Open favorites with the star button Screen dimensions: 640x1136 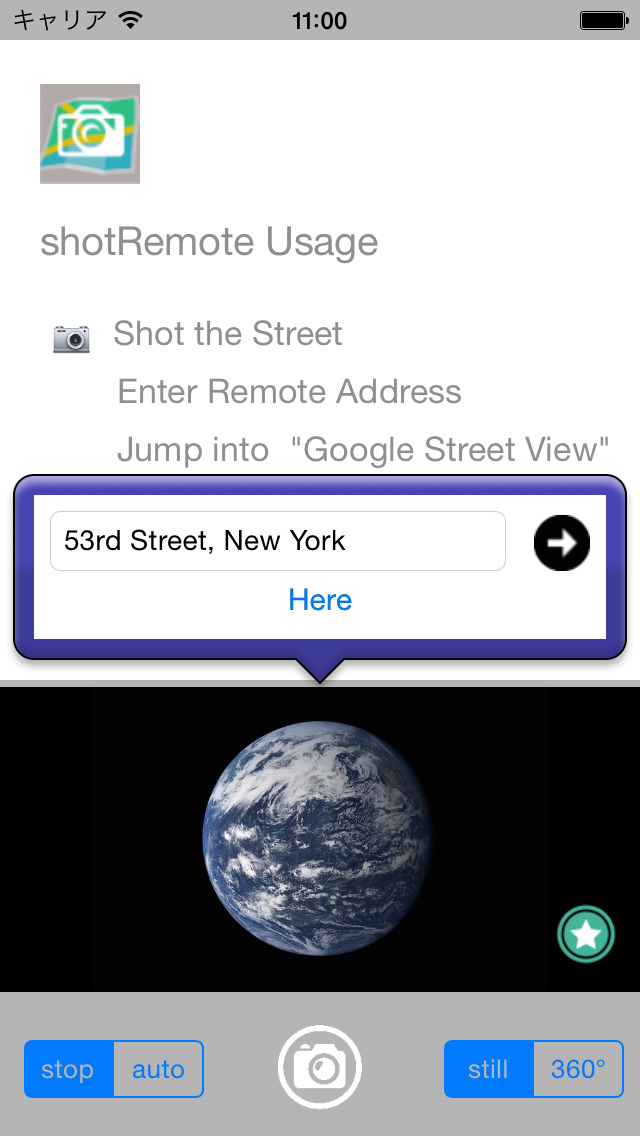click(585, 935)
